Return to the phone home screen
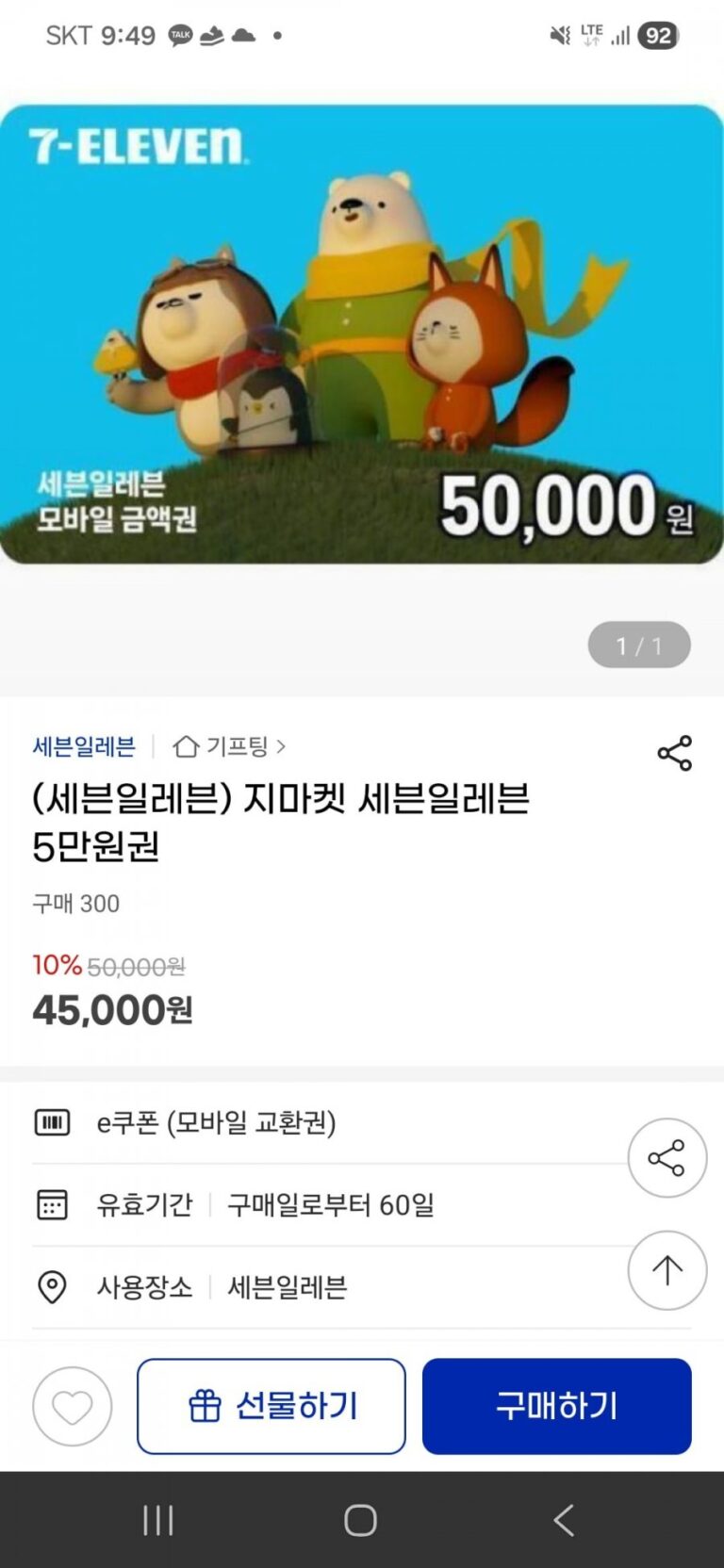 [x=360, y=1520]
